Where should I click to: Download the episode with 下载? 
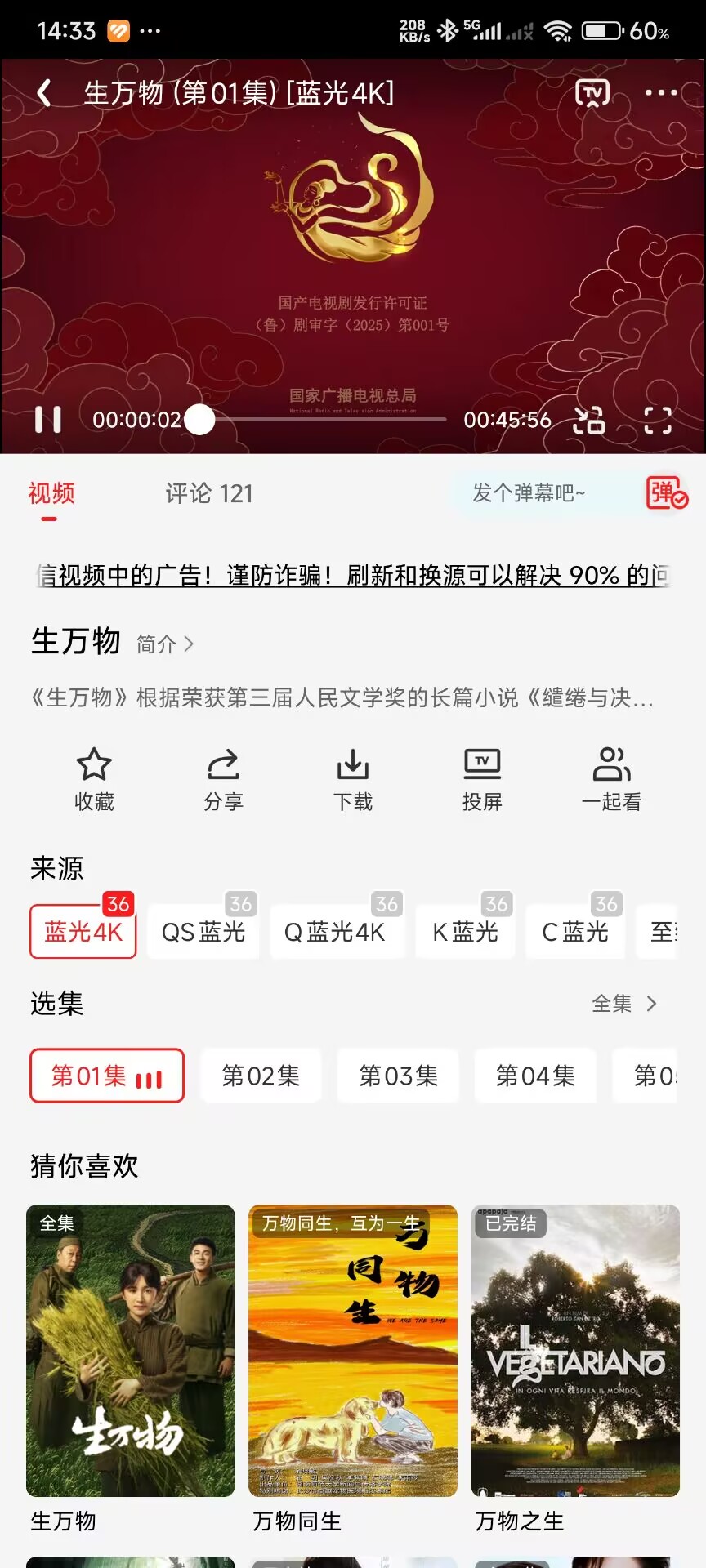[x=352, y=779]
